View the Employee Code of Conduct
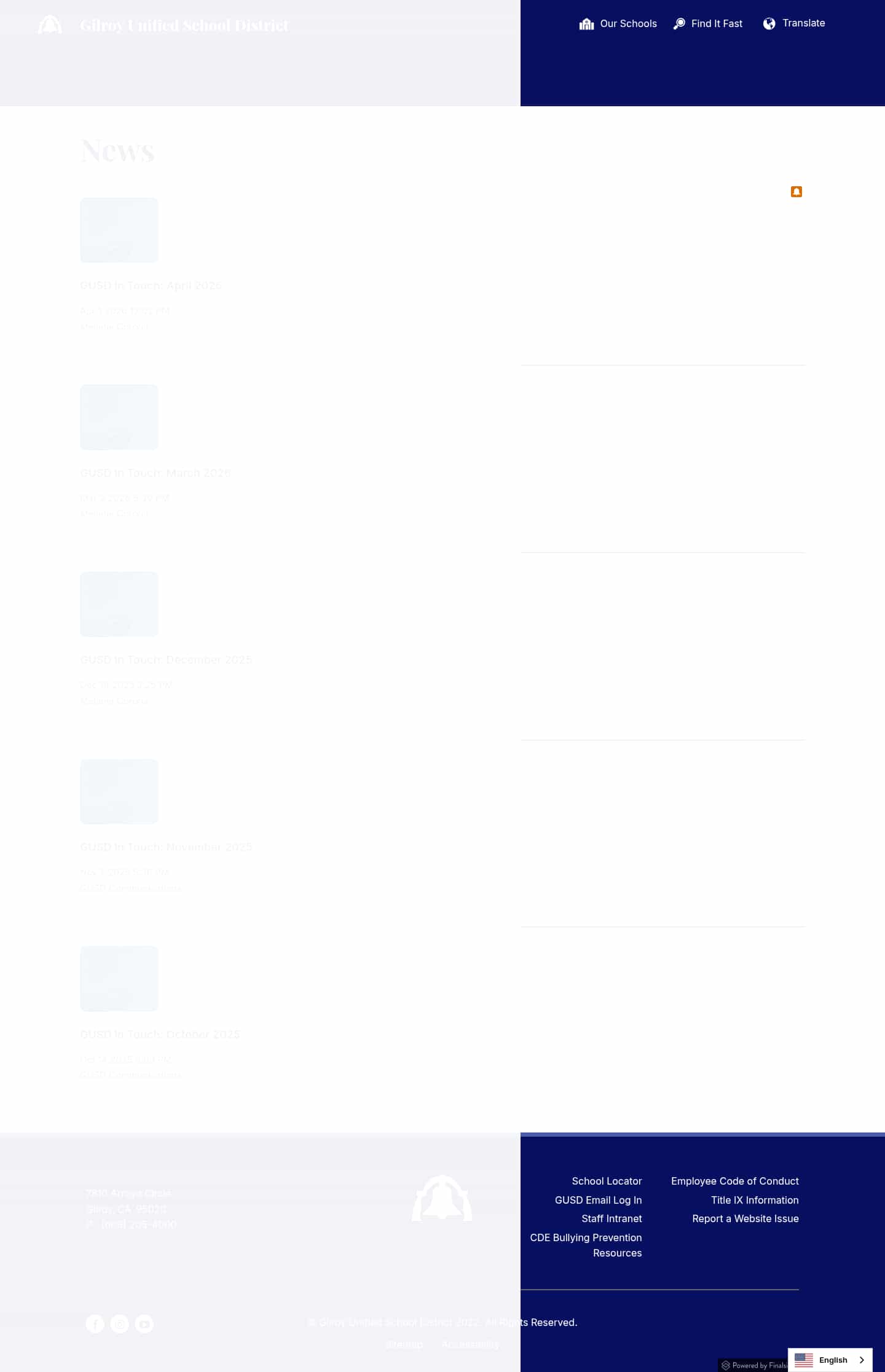 point(734,1181)
